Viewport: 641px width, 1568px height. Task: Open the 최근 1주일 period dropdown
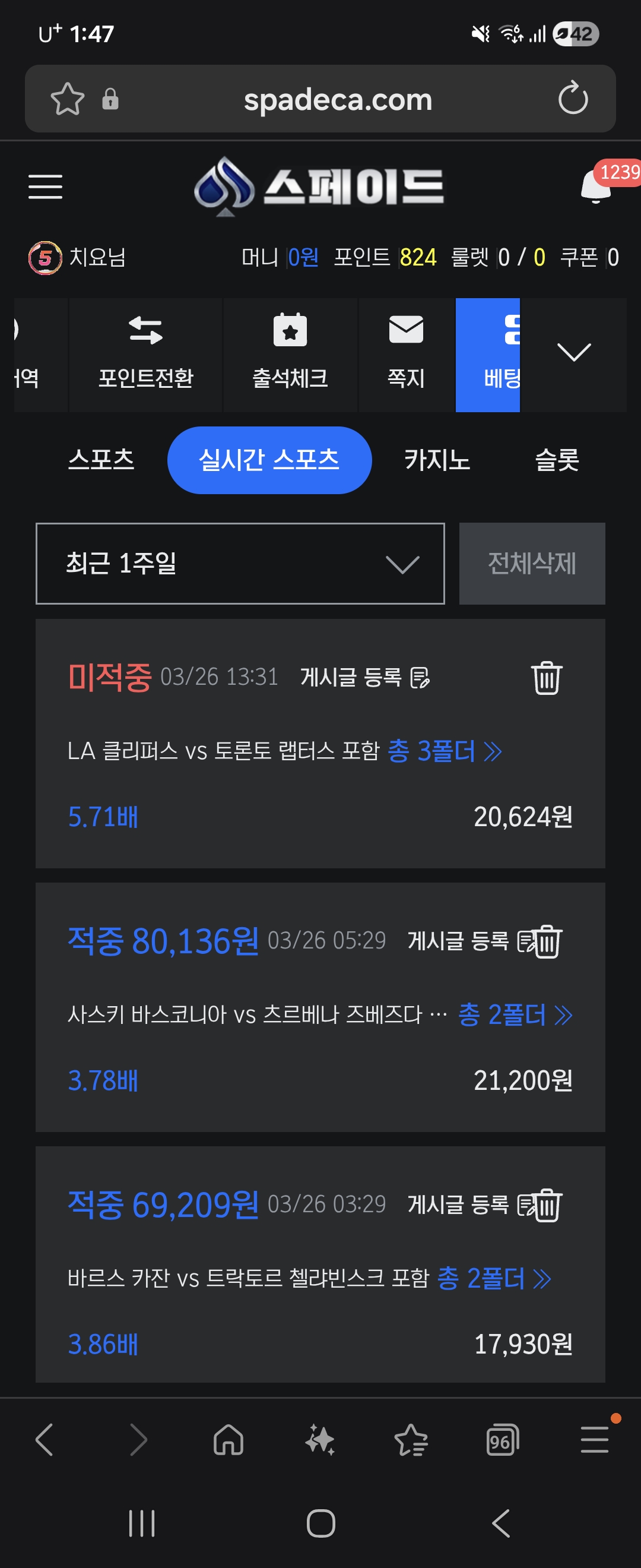click(240, 563)
